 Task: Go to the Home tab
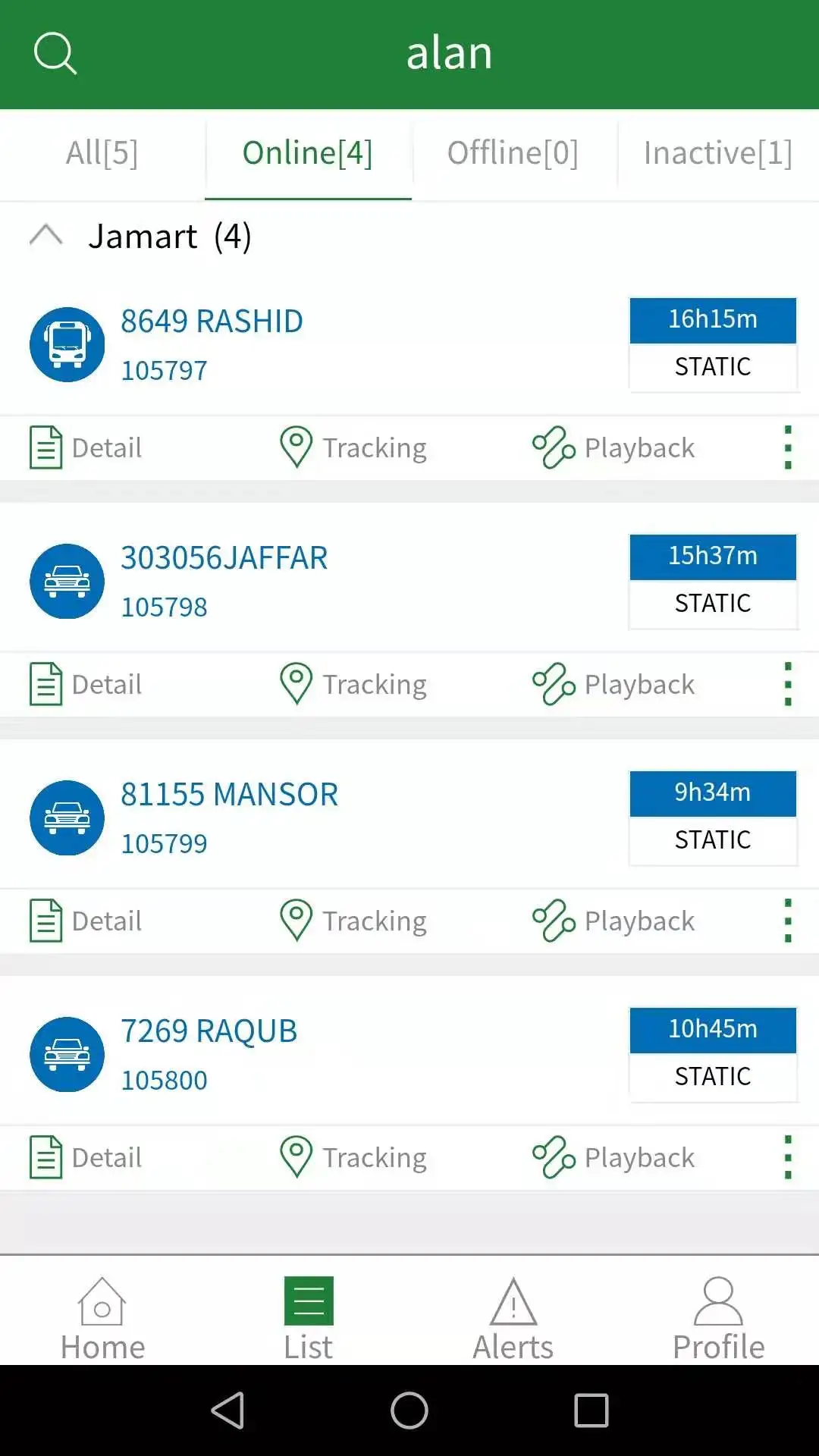102,1319
